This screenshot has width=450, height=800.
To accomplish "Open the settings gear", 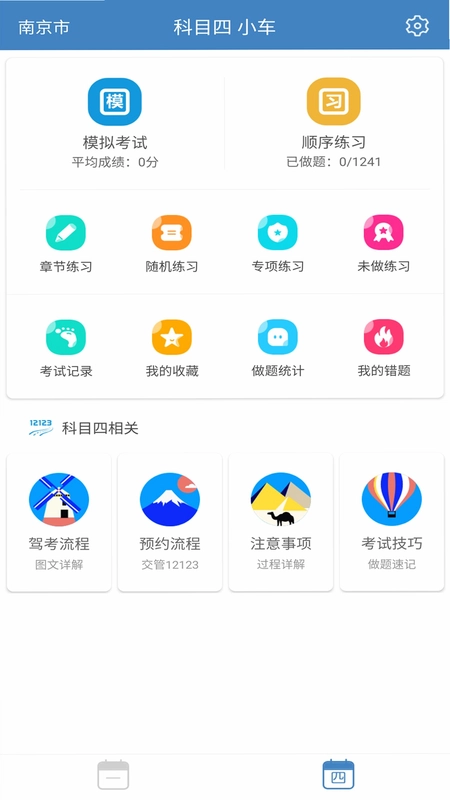I will coord(417,26).
